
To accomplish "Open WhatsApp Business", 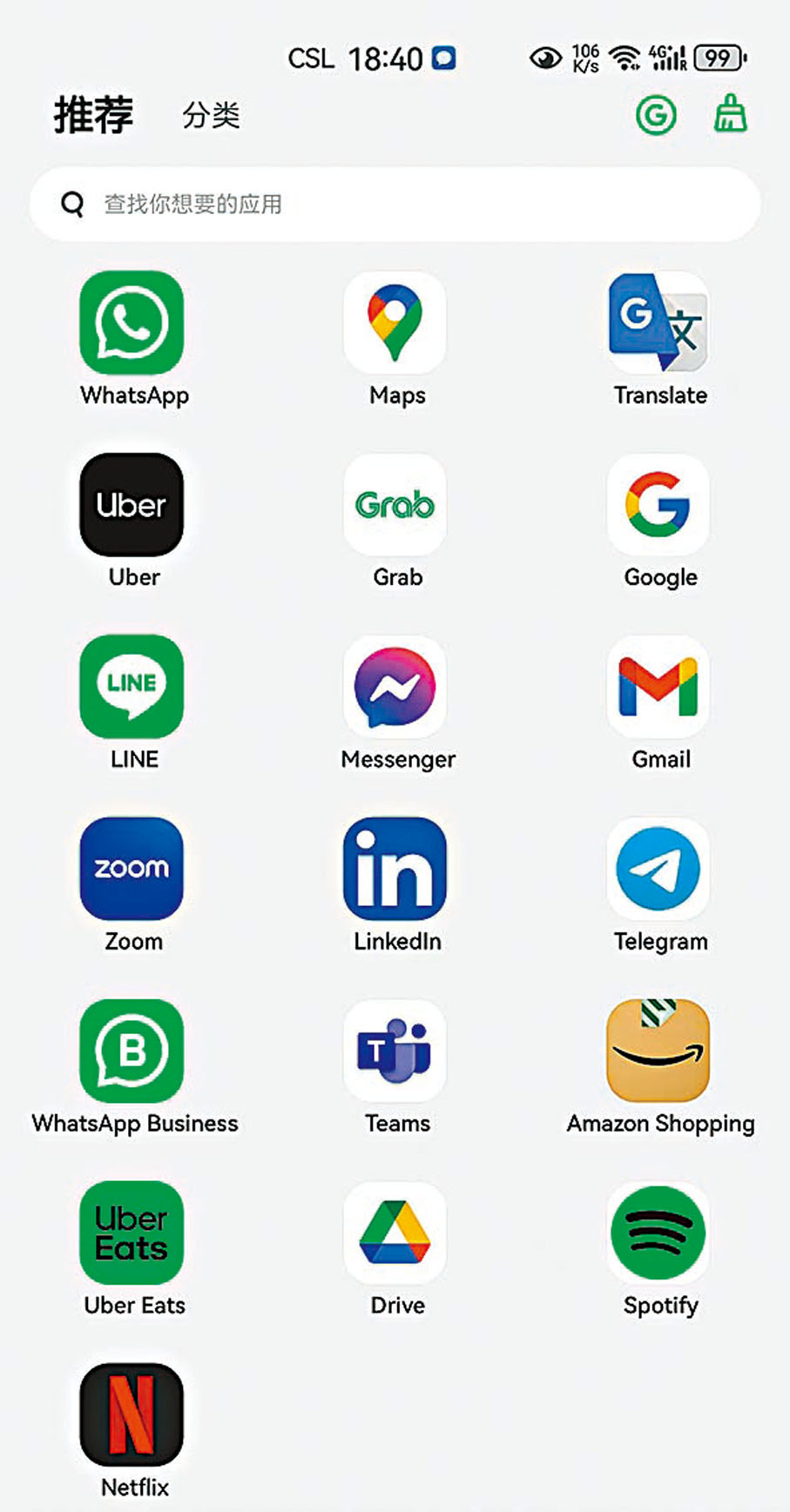I will click(132, 1051).
